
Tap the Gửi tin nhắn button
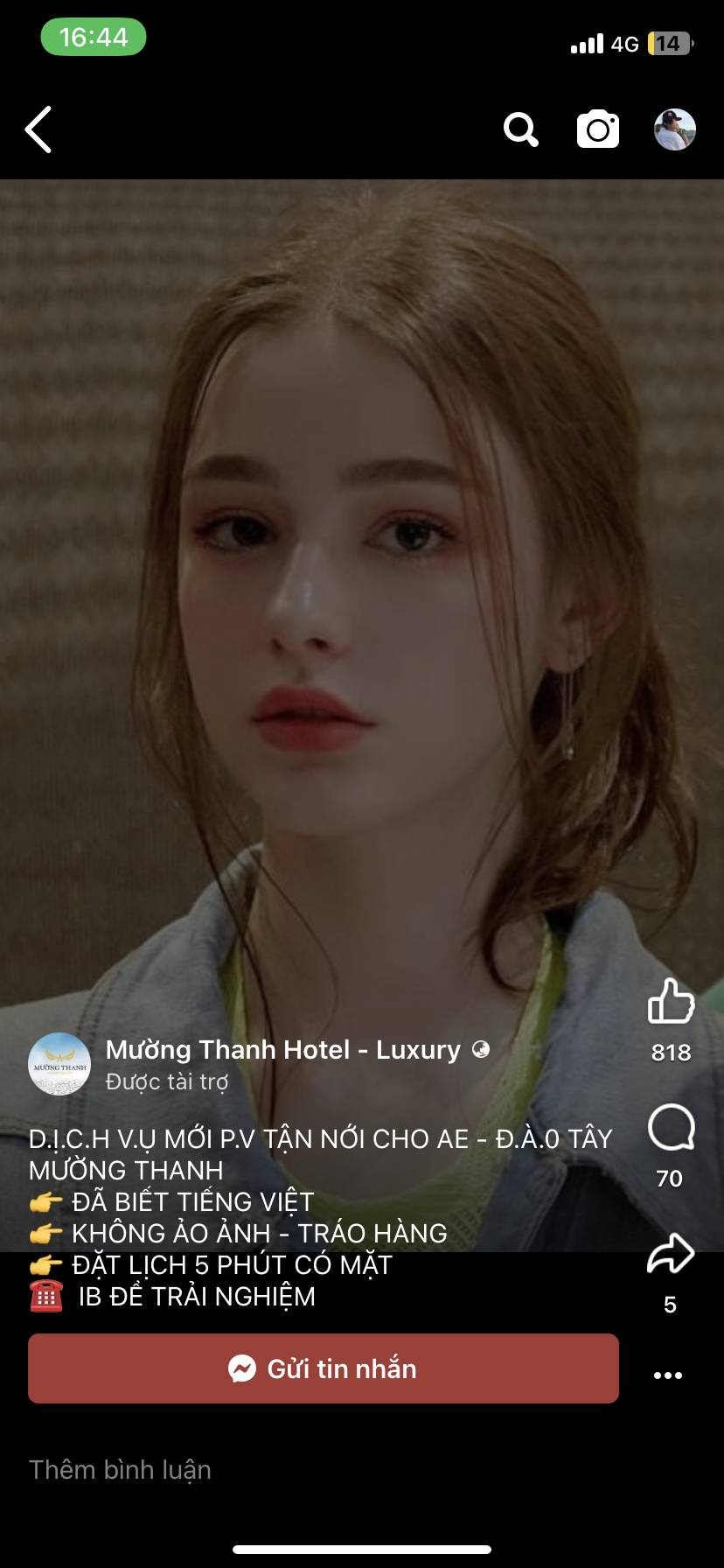(x=324, y=1368)
